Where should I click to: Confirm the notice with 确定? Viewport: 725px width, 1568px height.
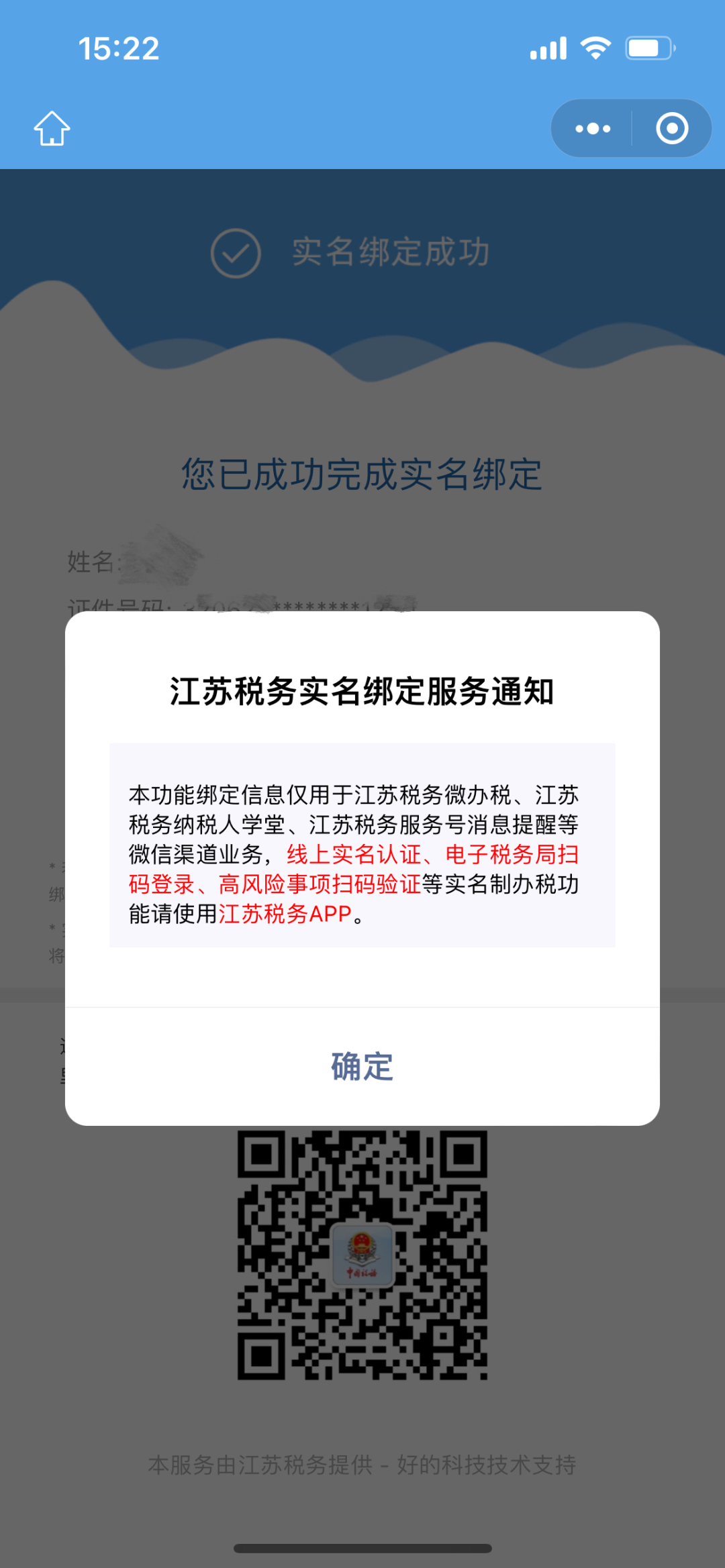362,1066
